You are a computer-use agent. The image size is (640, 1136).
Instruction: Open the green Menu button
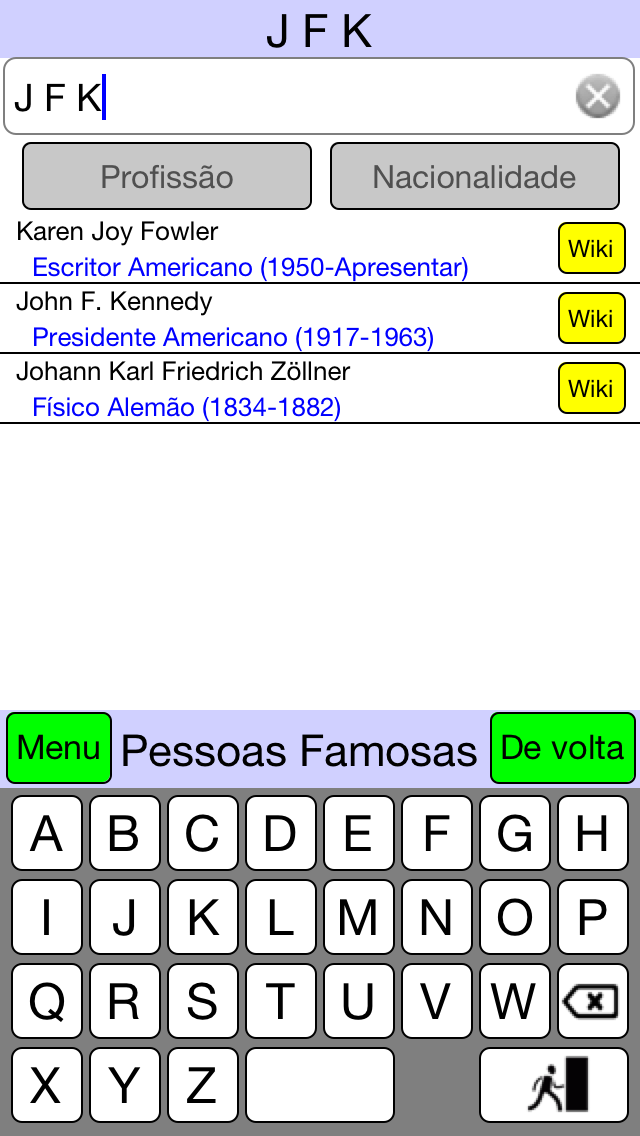(x=59, y=748)
